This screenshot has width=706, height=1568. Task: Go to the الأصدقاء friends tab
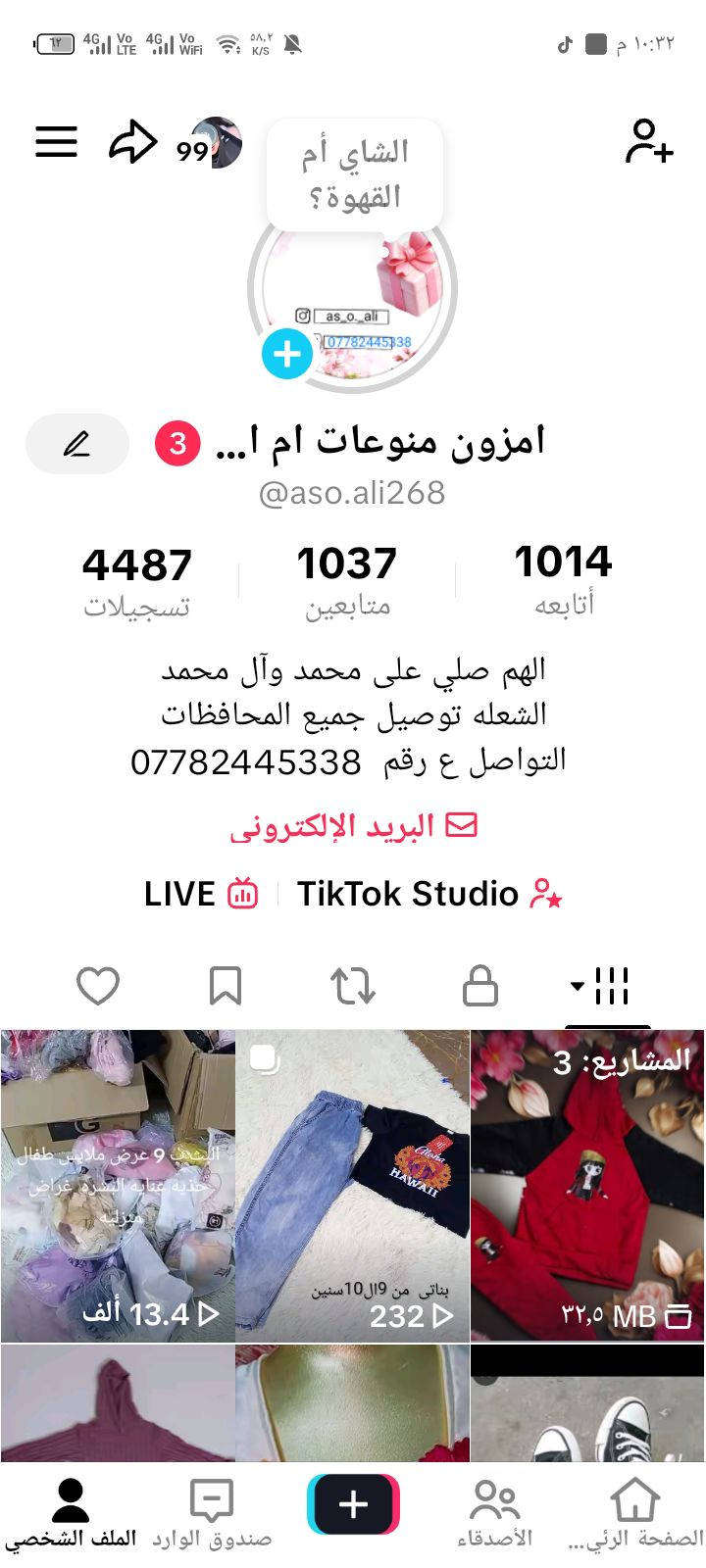point(494,1514)
